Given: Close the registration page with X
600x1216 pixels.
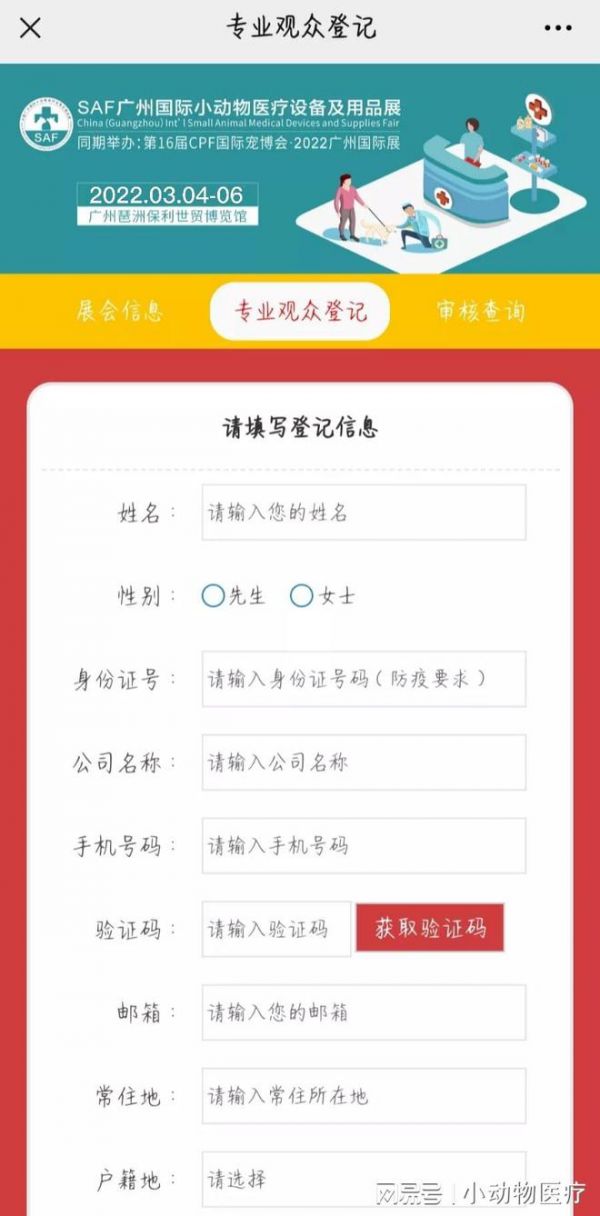Looking at the screenshot, I should click(x=31, y=28).
